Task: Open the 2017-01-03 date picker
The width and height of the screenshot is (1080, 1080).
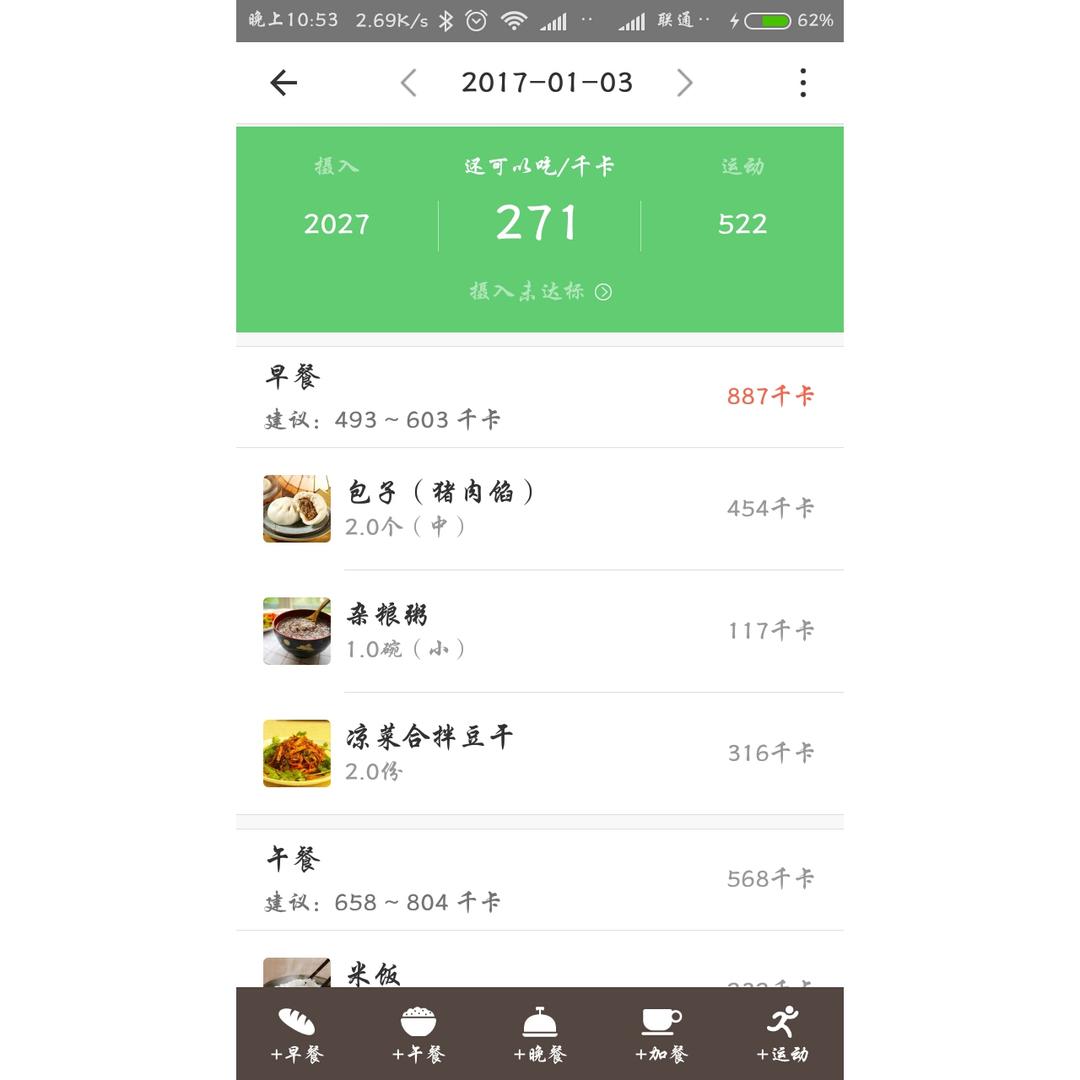Action: [x=547, y=83]
